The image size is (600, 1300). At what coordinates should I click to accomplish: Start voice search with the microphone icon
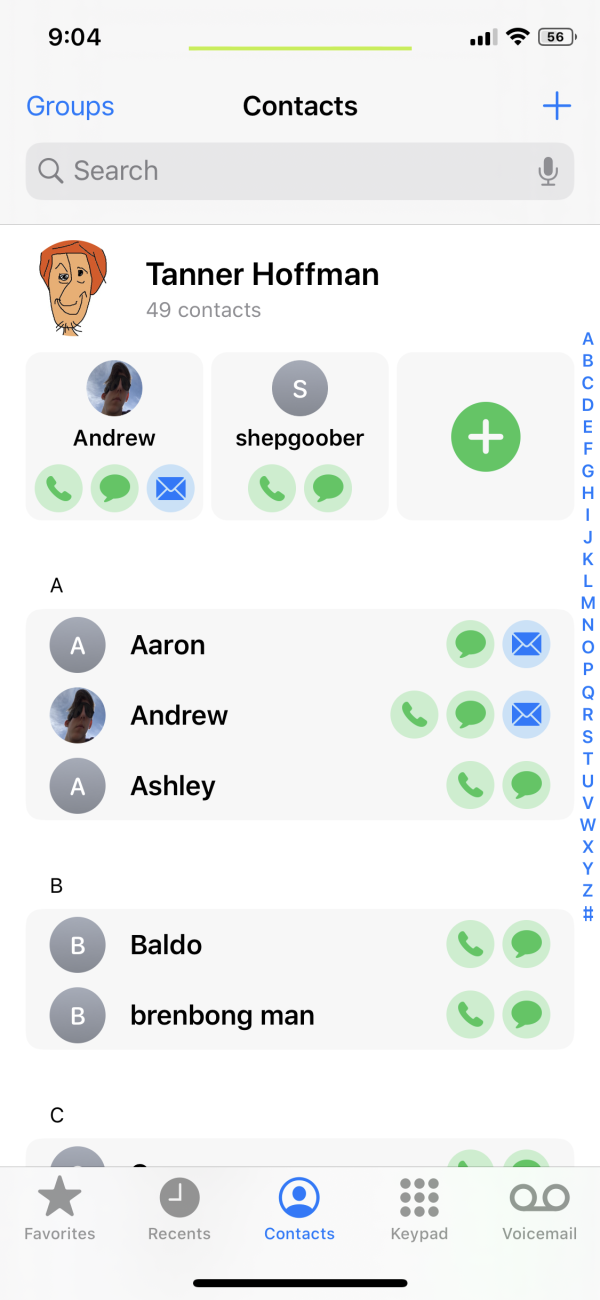(548, 171)
